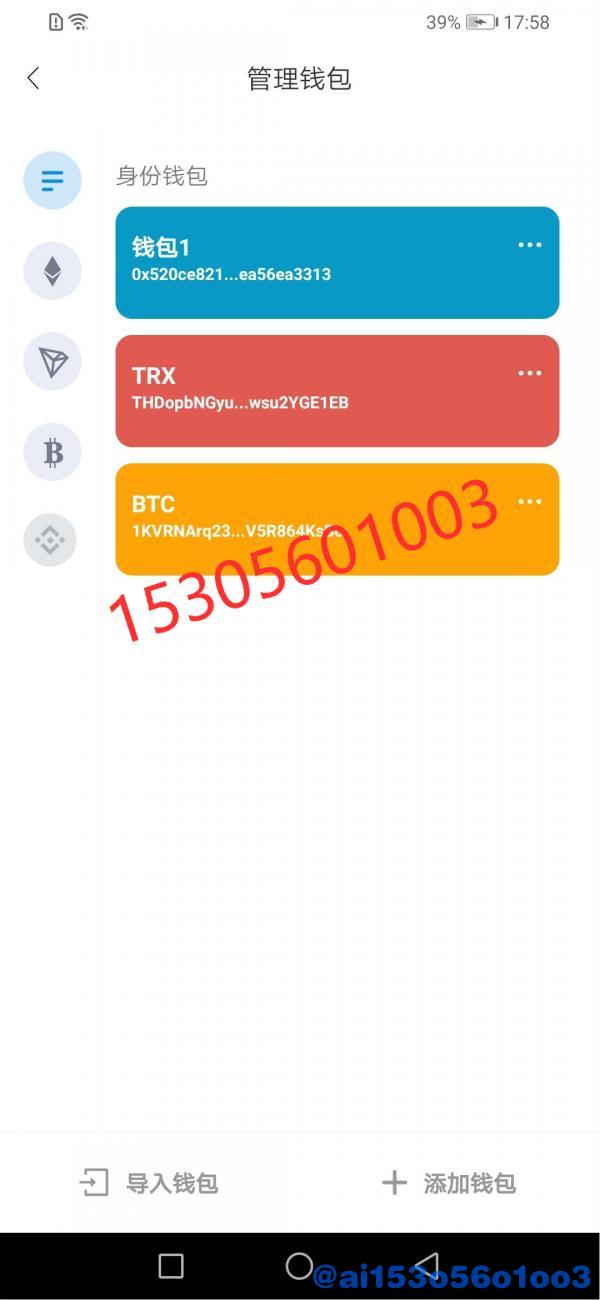This screenshot has width=600, height=1300.
Task: Open the three-dot menu on BTC card
Action: (529, 501)
